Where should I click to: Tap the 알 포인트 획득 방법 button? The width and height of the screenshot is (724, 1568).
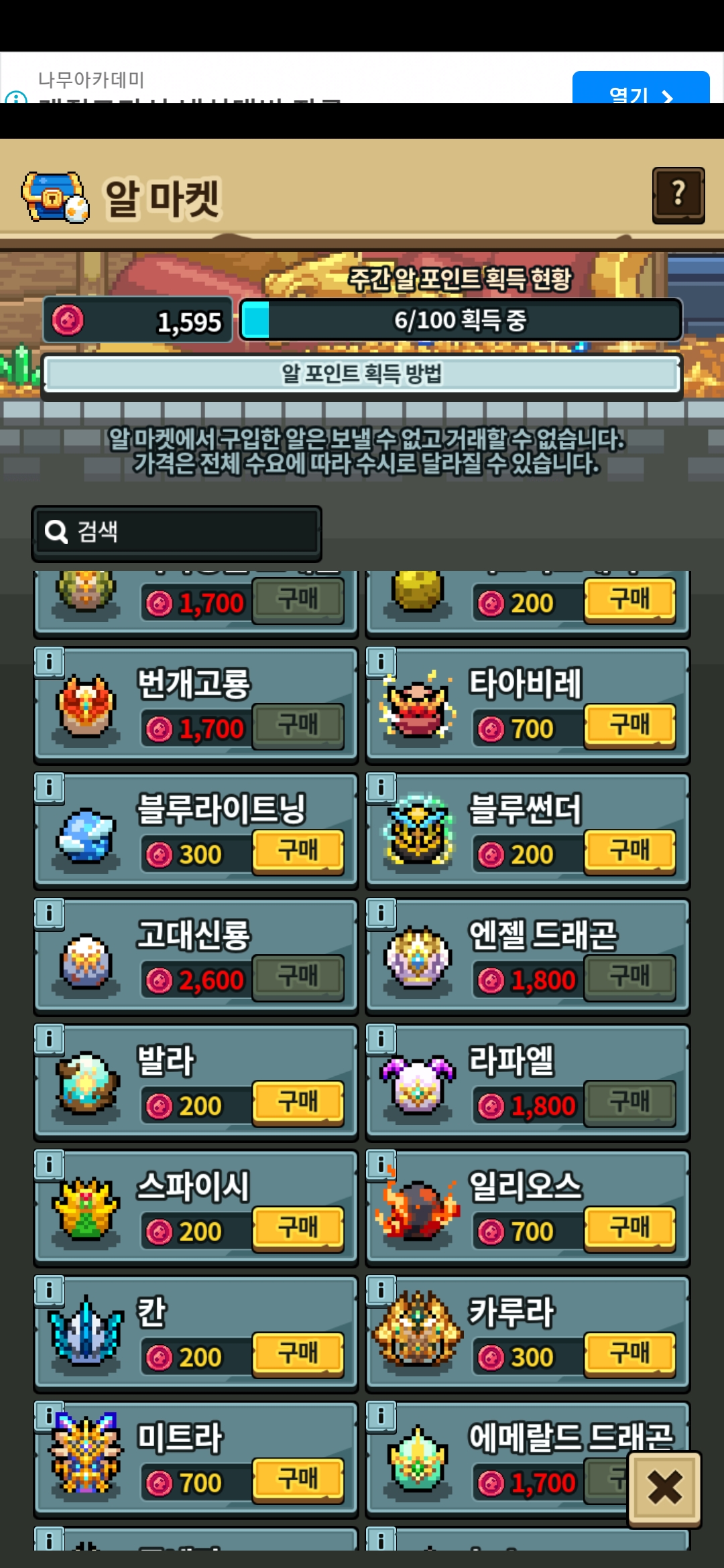tap(362, 375)
